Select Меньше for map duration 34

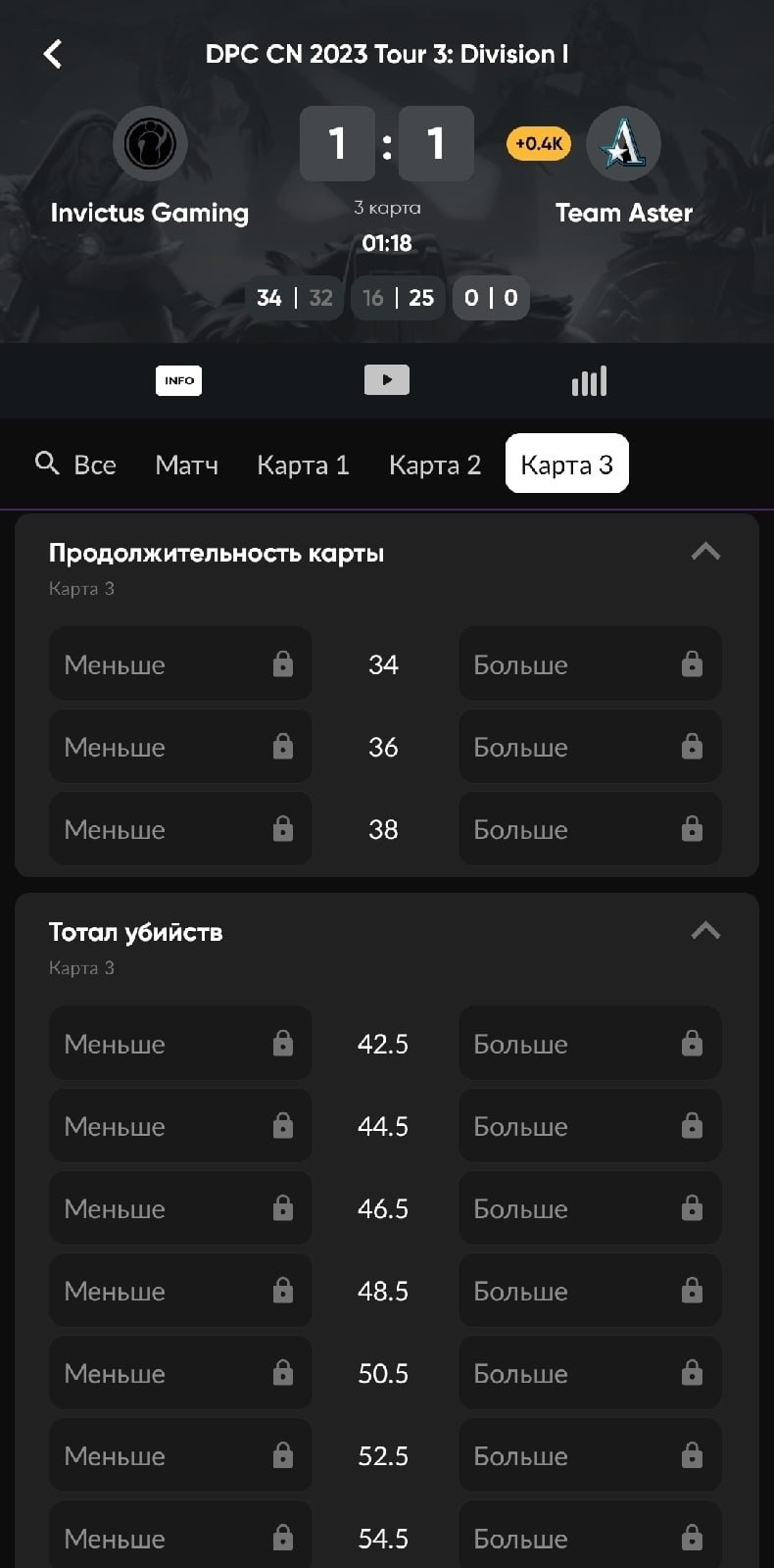(180, 664)
